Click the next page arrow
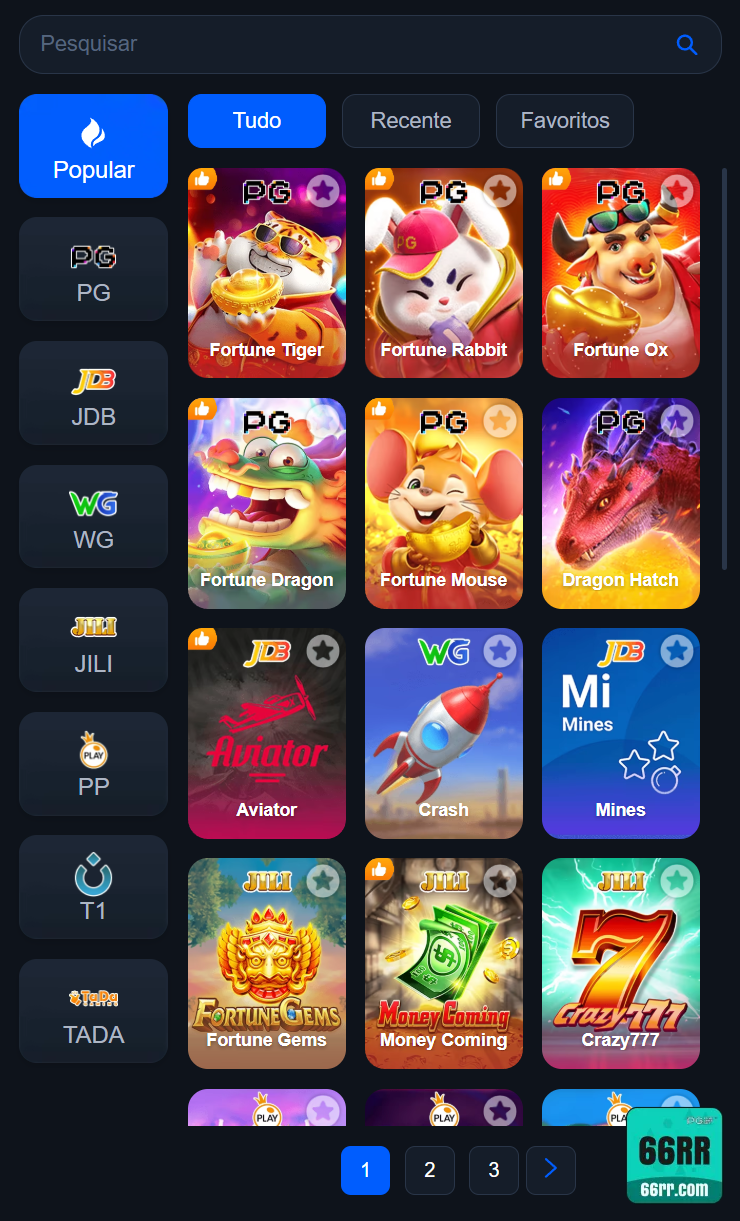 coord(550,1170)
